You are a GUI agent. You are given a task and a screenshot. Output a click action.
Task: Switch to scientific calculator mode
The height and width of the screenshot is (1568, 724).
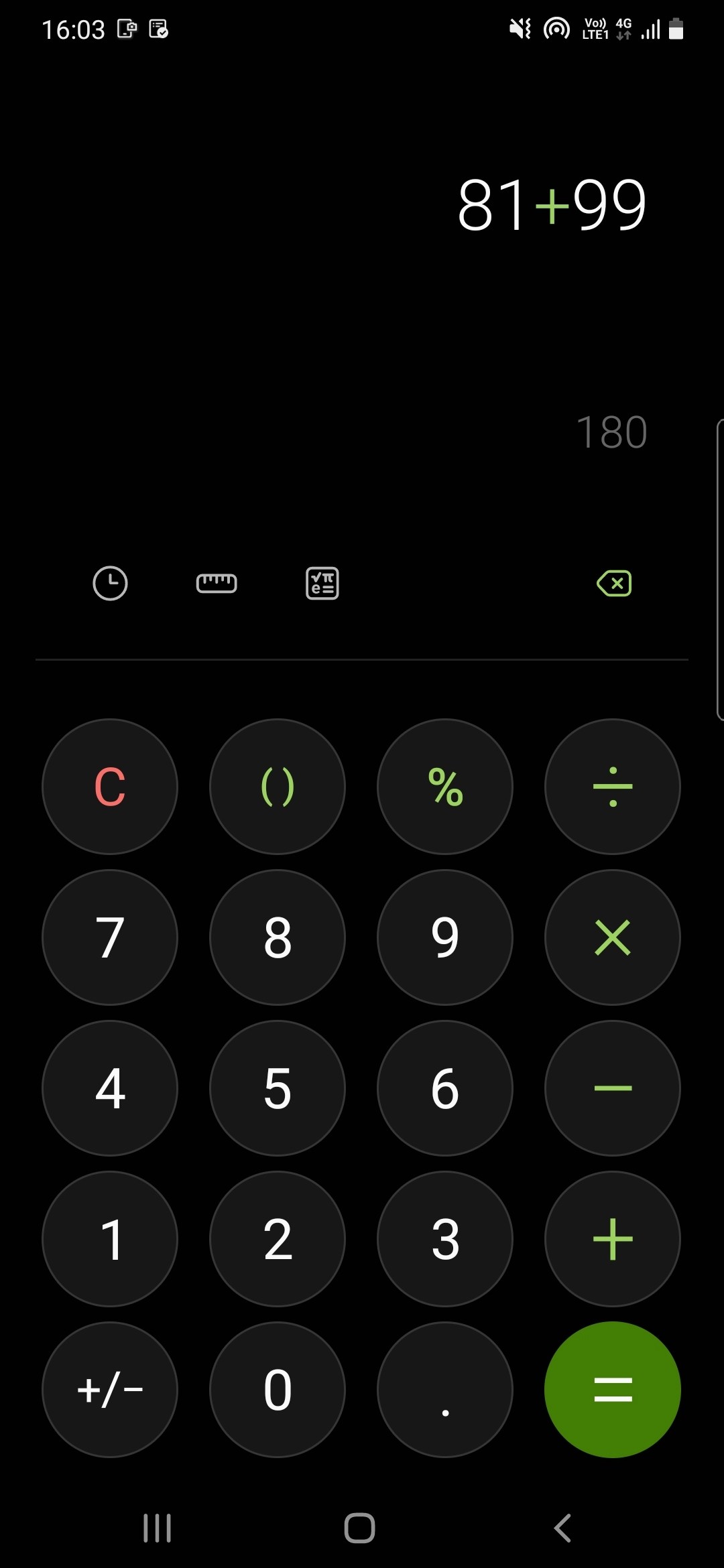coord(322,583)
